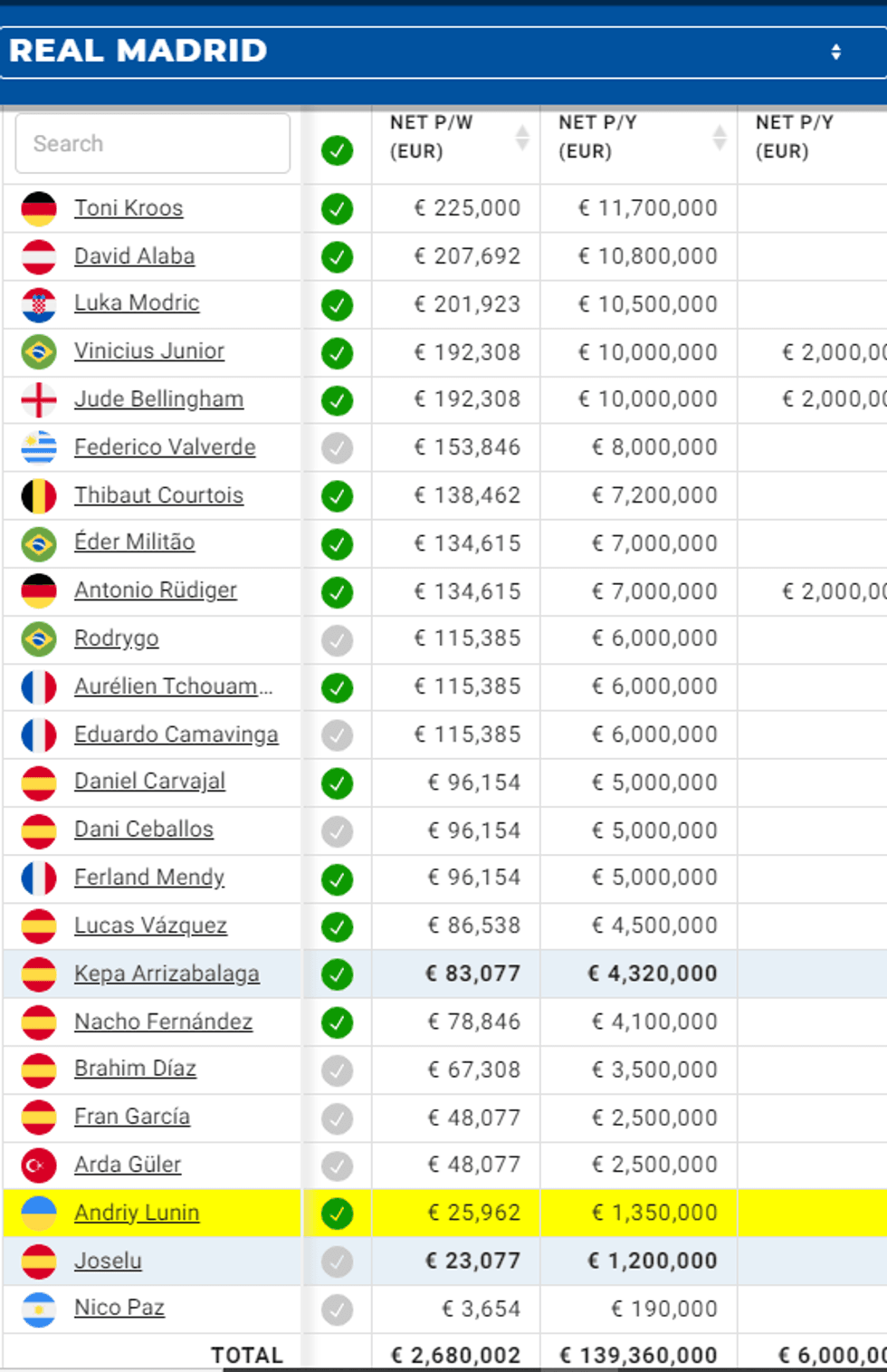The height and width of the screenshot is (1372, 887).
Task: Open Luka Modric's page
Action: click(137, 303)
